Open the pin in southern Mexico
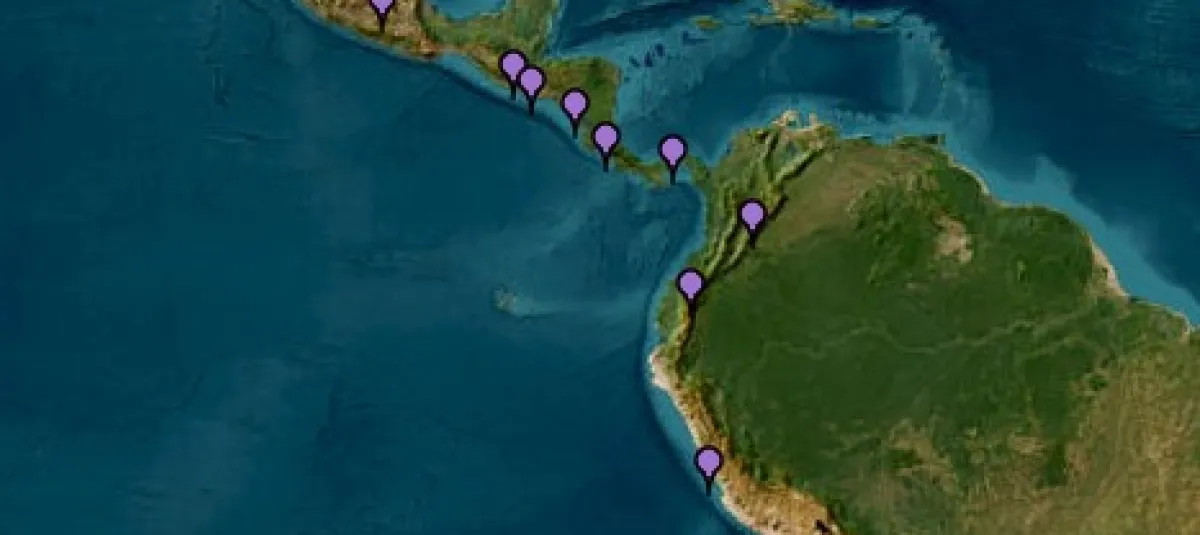 pyautogui.click(x=381, y=5)
